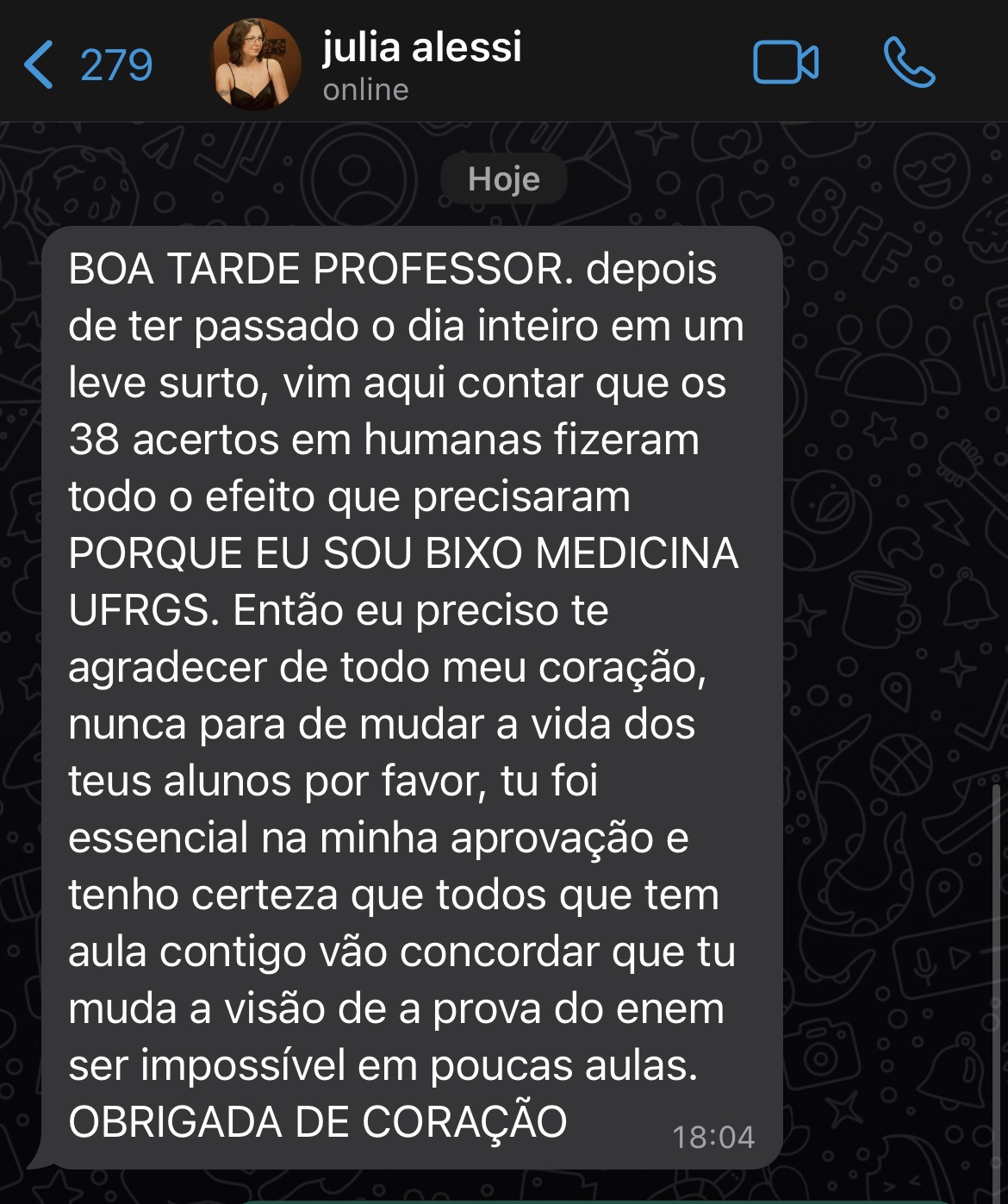This screenshot has width=1008, height=1204.
Task: Open julia alessi's profile picture
Action: click(x=256, y=65)
